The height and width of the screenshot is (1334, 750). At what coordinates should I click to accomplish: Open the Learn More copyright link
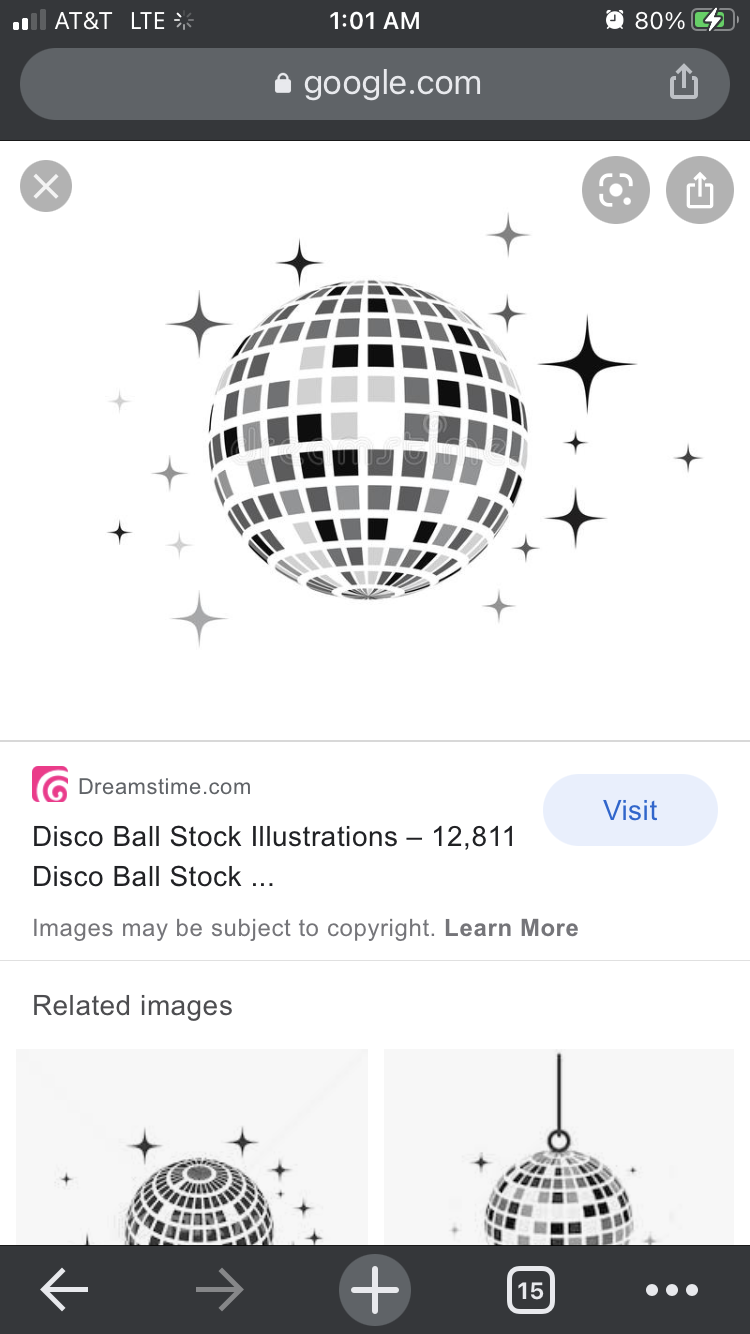click(x=511, y=928)
